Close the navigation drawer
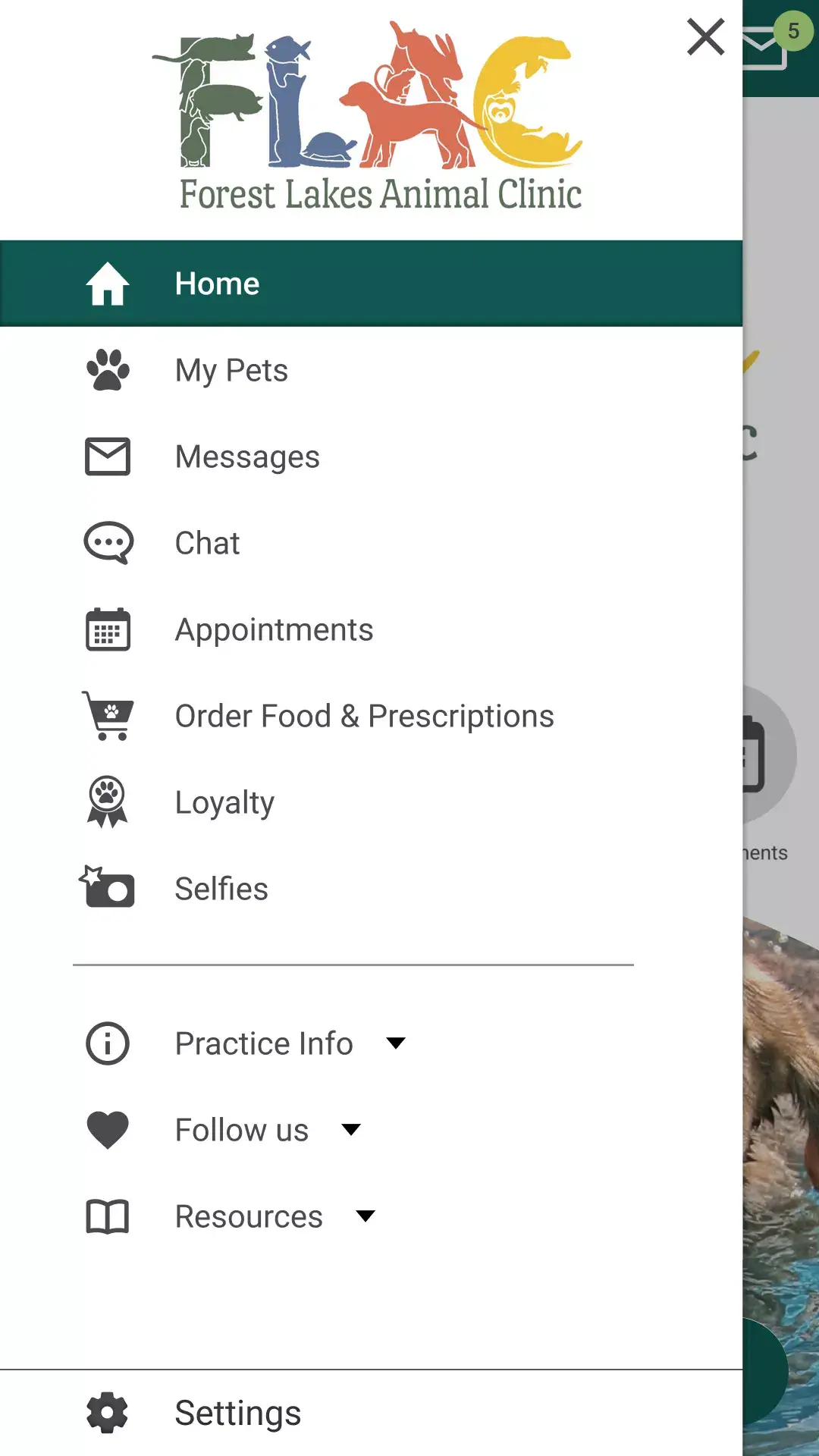Image resolution: width=819 pixels, height=1456 pixels. click(704, 38)
